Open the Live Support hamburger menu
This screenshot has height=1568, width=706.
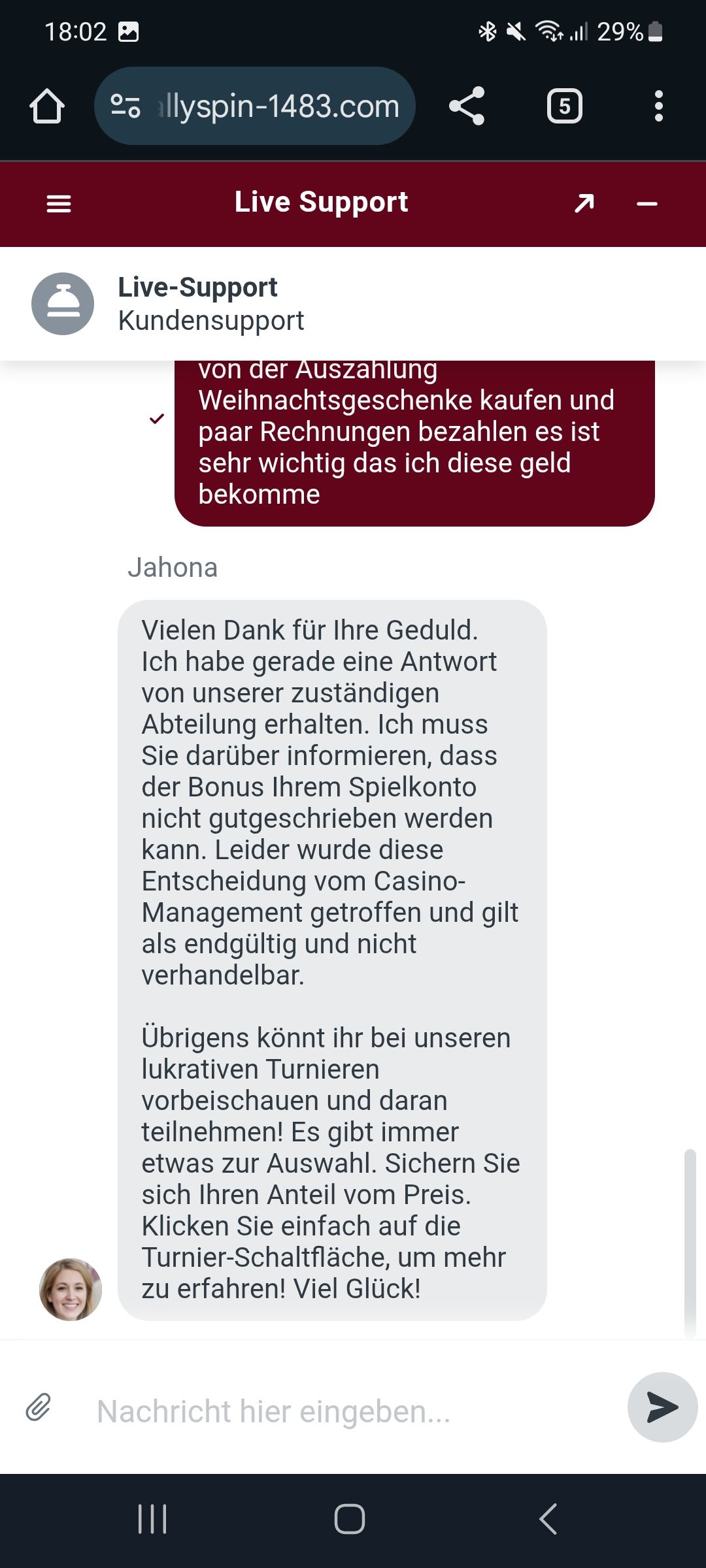59,204
